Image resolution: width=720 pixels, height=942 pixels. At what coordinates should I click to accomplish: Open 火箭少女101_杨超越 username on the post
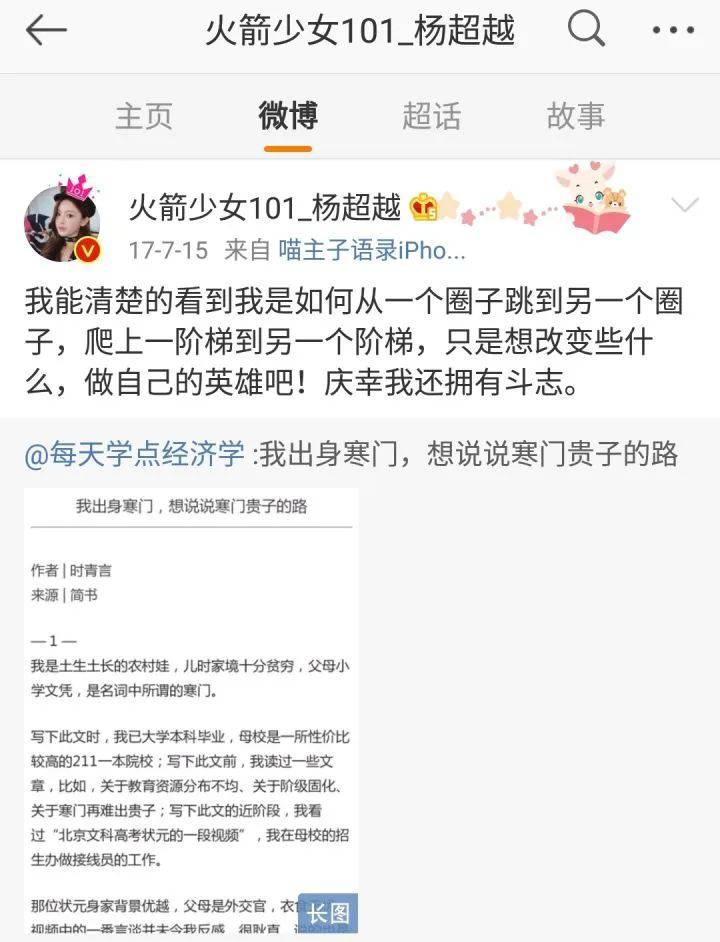coord(264,207)
